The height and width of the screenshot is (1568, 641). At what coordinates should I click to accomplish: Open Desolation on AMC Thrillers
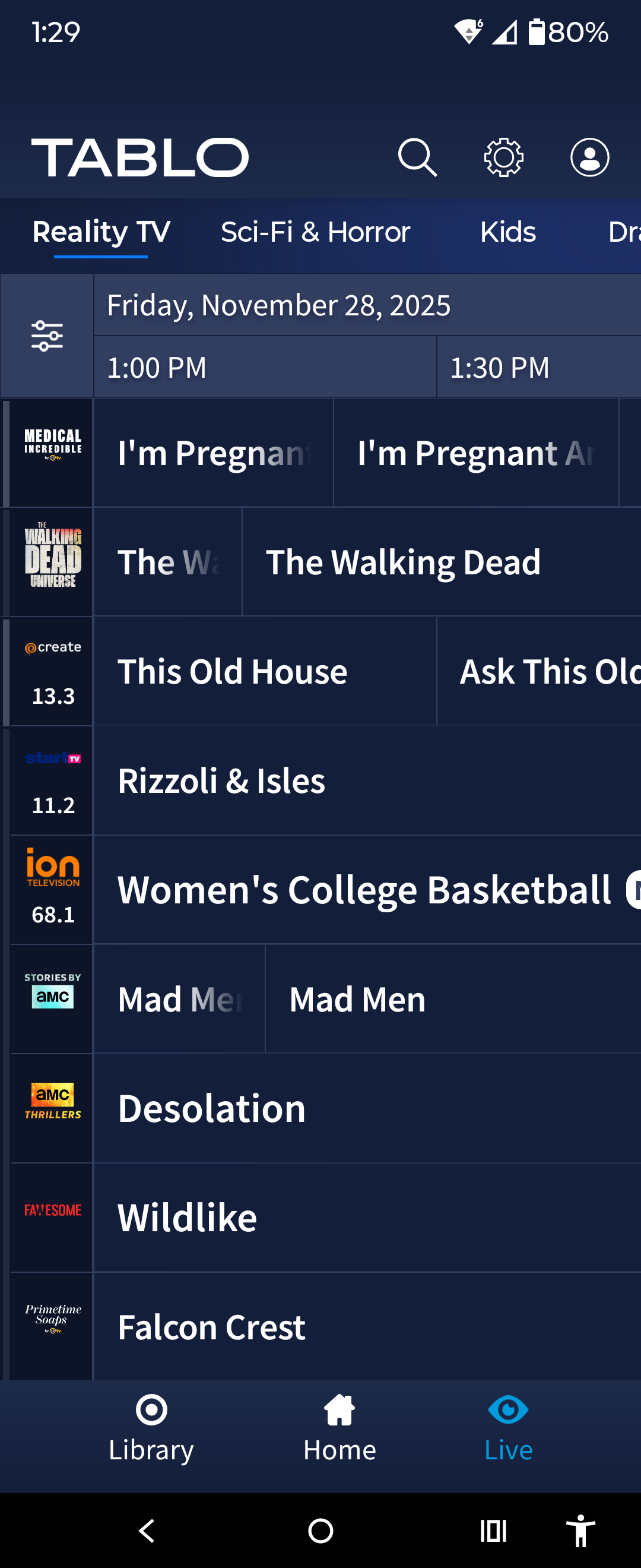click(367, 1108)
